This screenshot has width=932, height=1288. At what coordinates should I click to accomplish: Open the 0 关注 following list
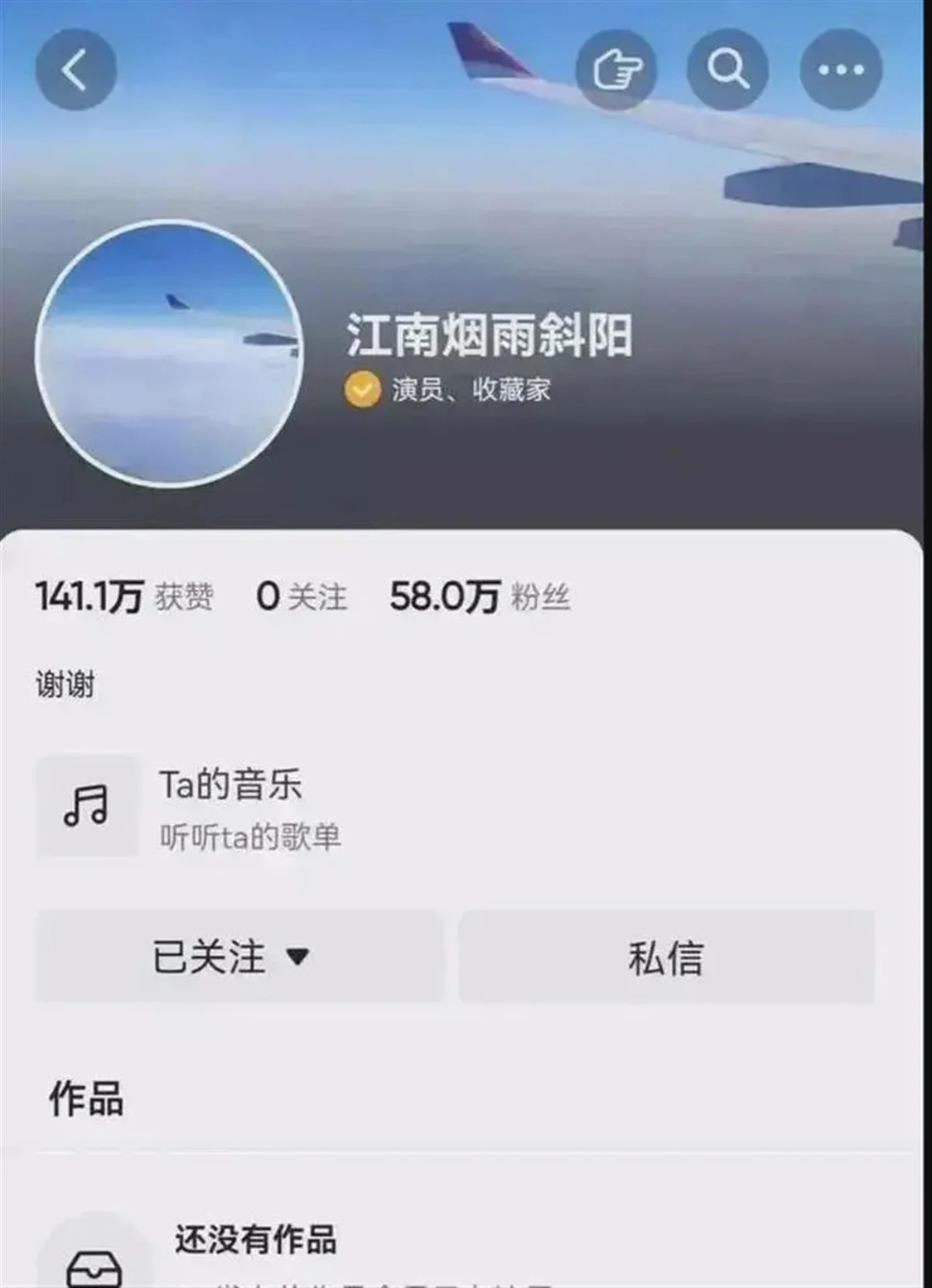tap(301, 596)
